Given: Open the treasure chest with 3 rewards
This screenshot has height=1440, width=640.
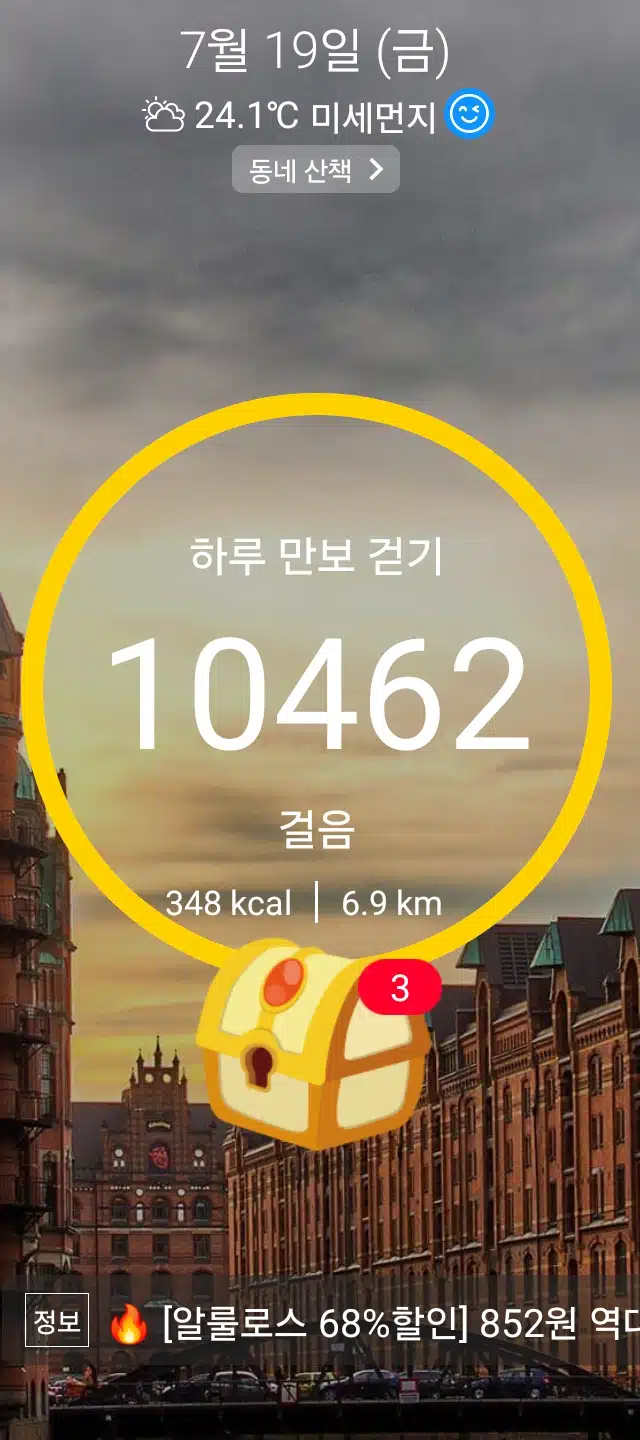Looking at the screenshot, I should pyautogui.click(x=315, y=1043).
